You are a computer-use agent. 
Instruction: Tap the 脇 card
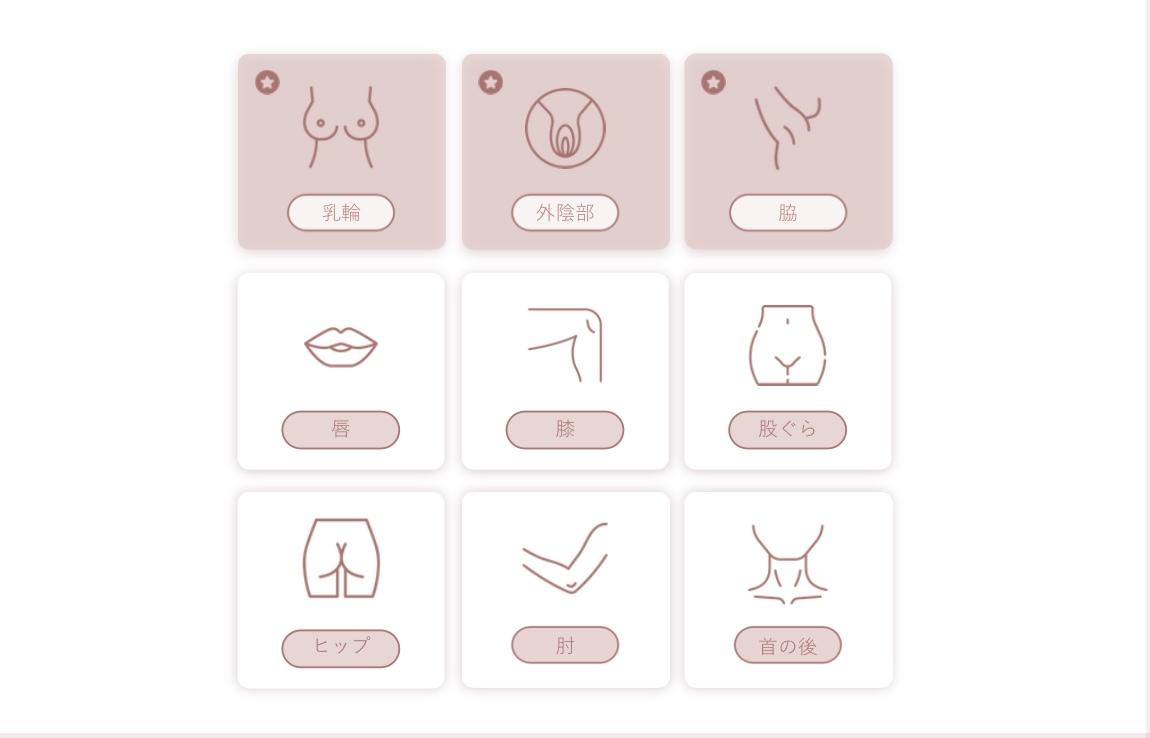(x=788, y=151)
